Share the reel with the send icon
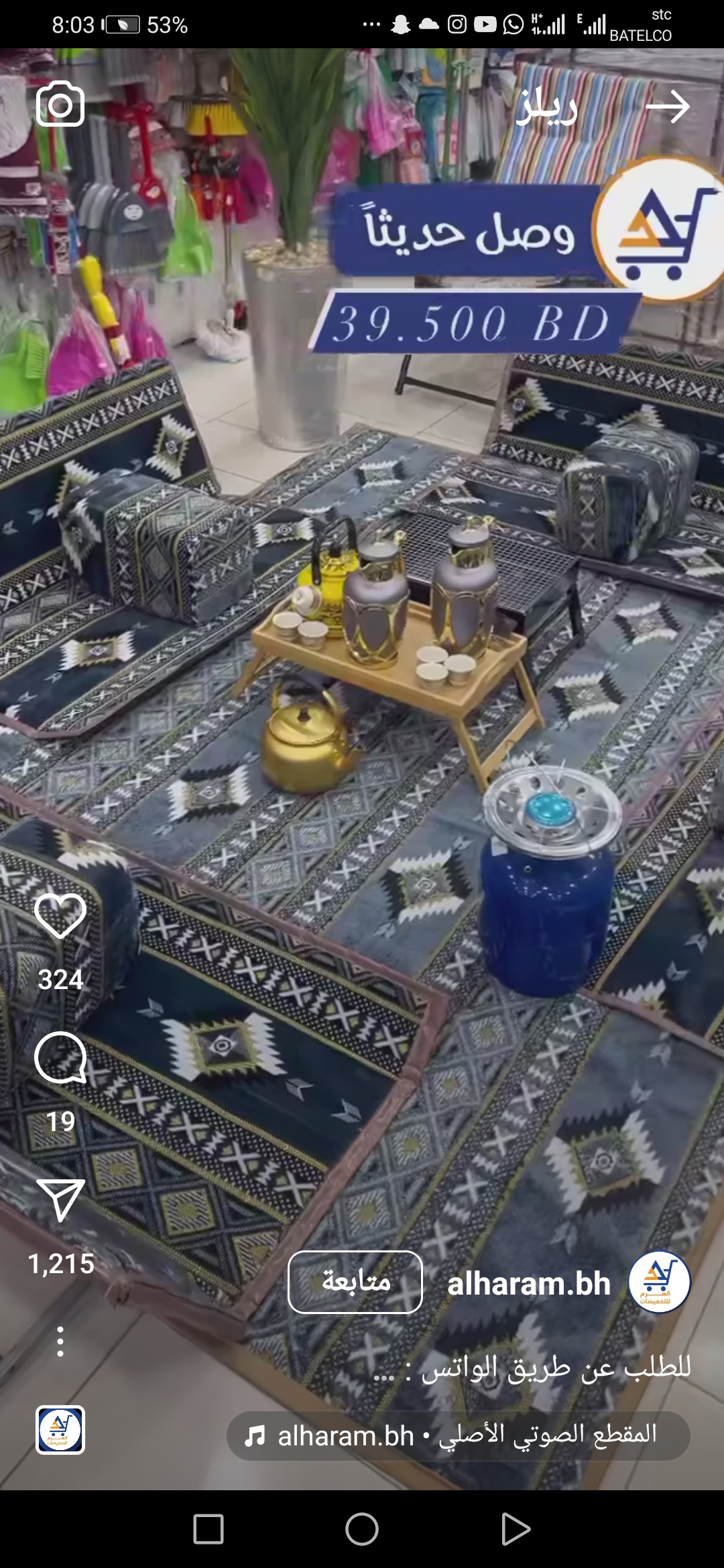 [60, 1199]
